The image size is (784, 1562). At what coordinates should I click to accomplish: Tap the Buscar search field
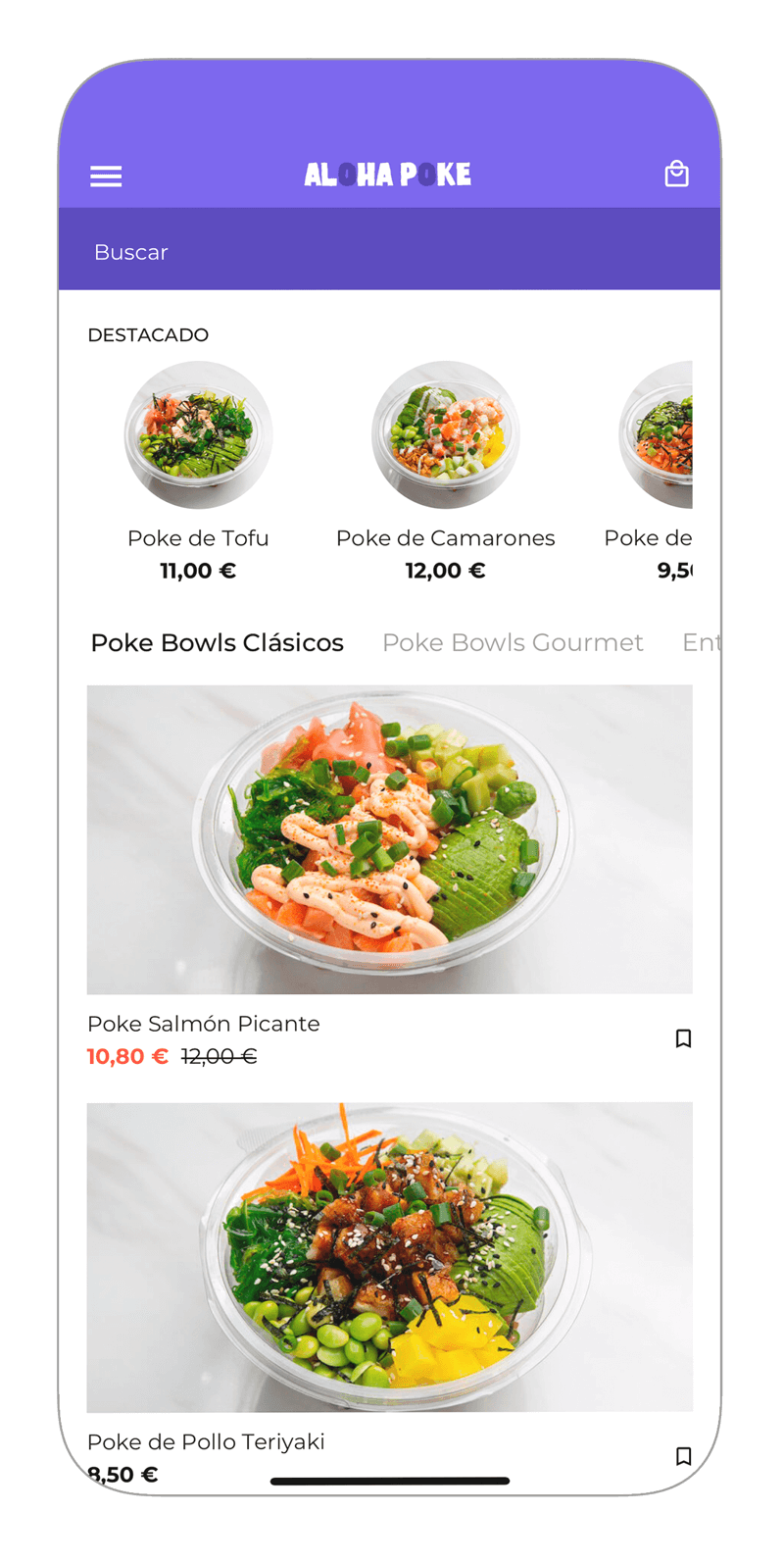pyautogui.click(x=389, y=252)
